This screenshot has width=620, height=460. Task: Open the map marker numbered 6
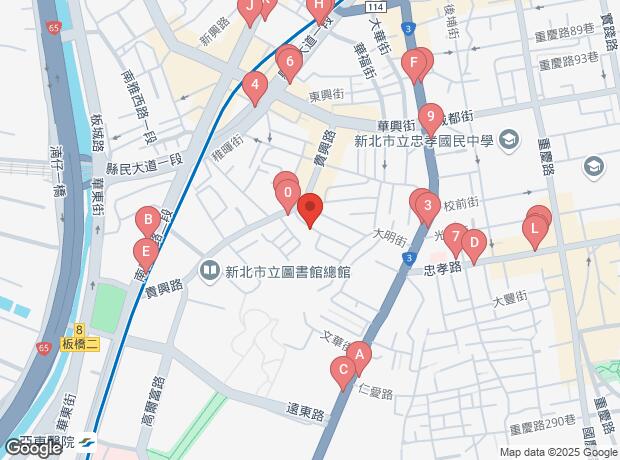[x=290, y=63]
